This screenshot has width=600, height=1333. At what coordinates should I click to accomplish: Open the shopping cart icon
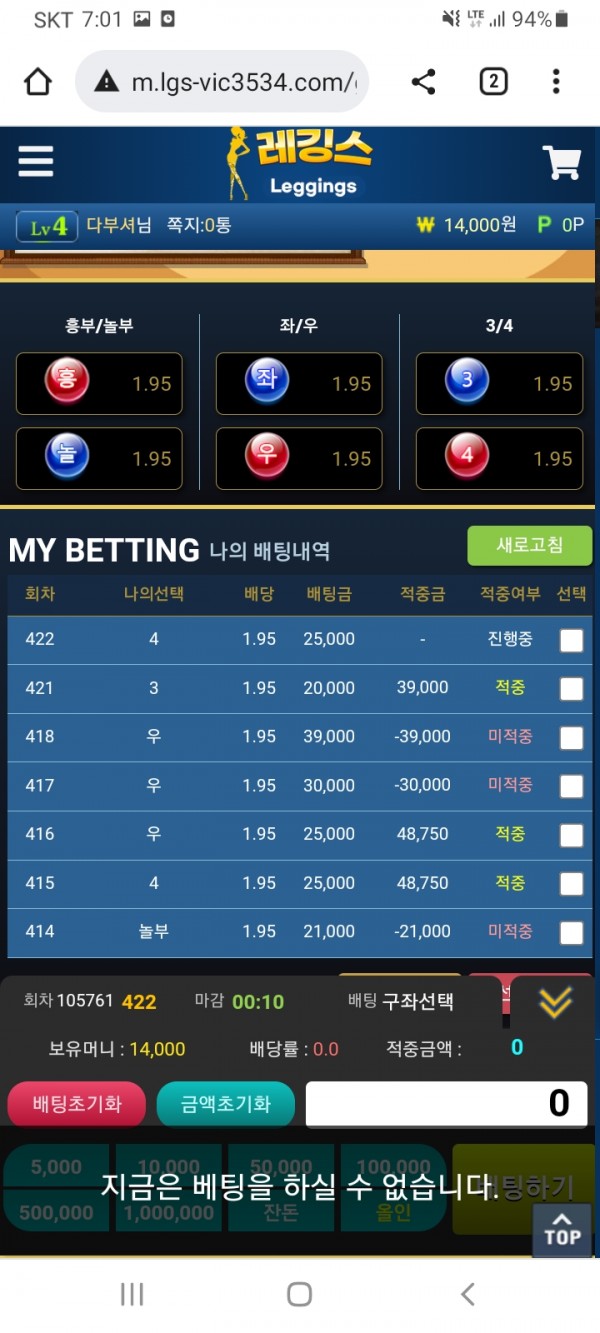tap(562, 162)
